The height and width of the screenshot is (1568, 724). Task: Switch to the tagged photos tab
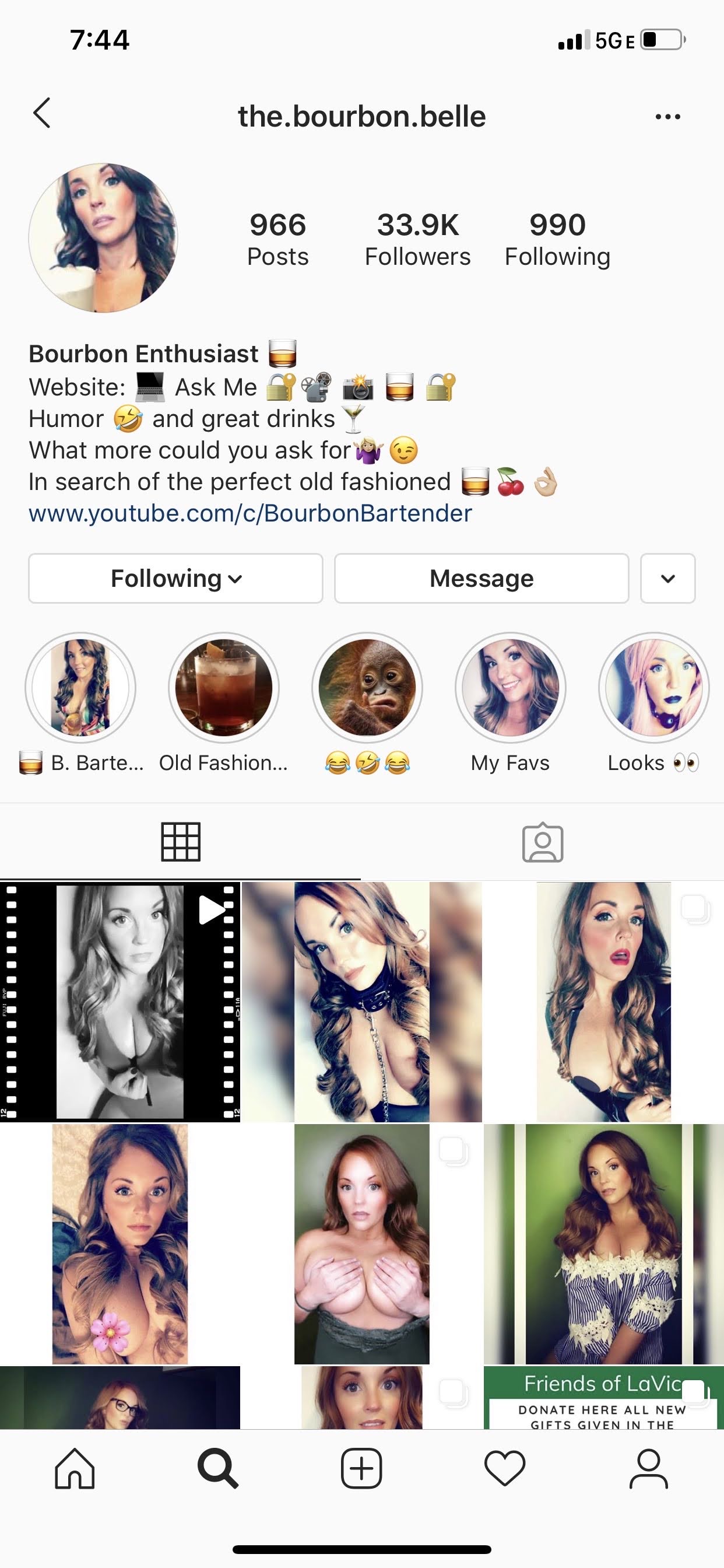pyautogui.click(x=543, y=842)
